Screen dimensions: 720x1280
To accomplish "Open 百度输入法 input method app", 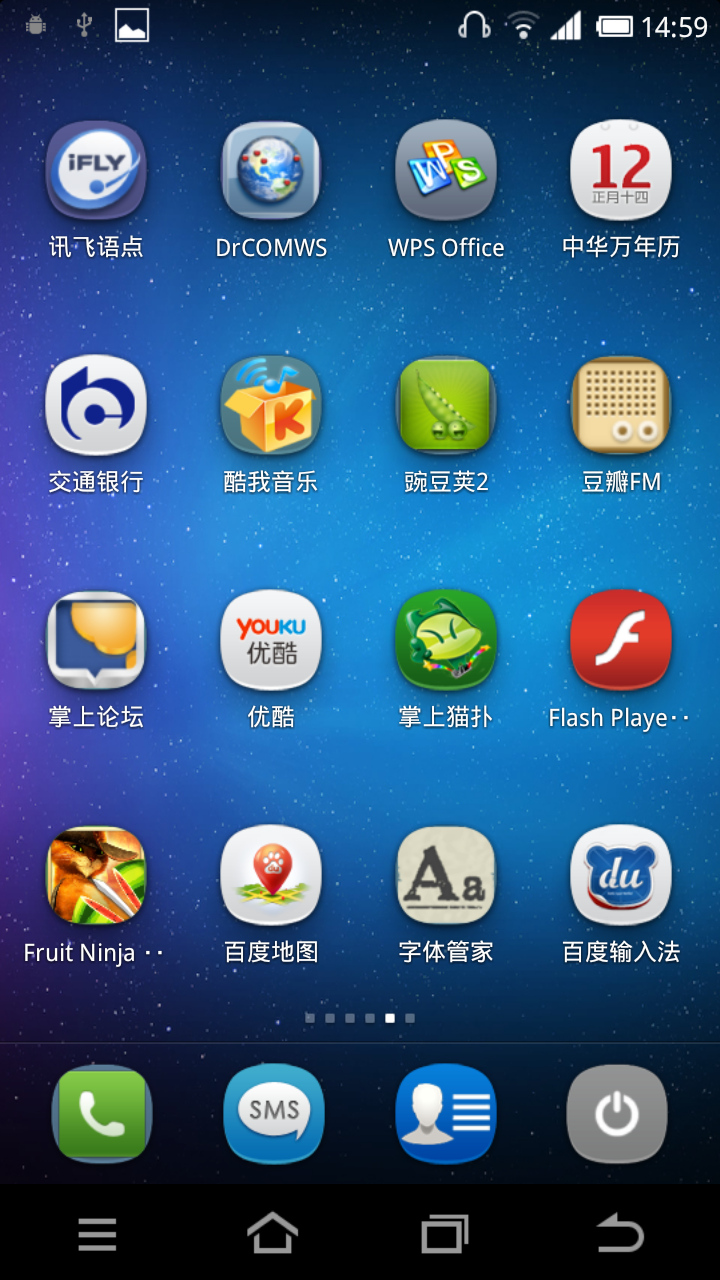I will (621, 875).
